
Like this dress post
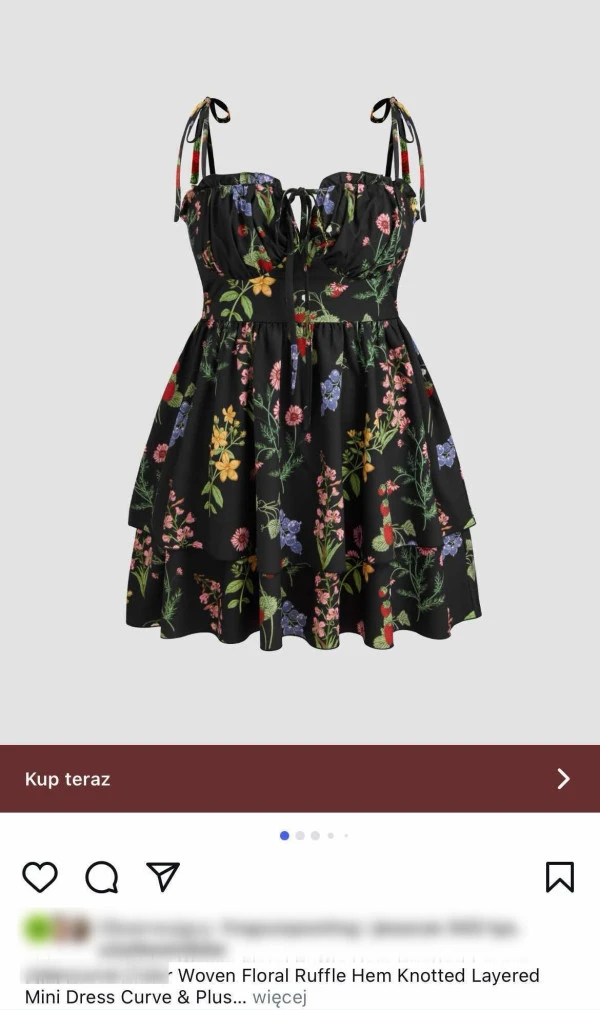[x=40, y=877]
